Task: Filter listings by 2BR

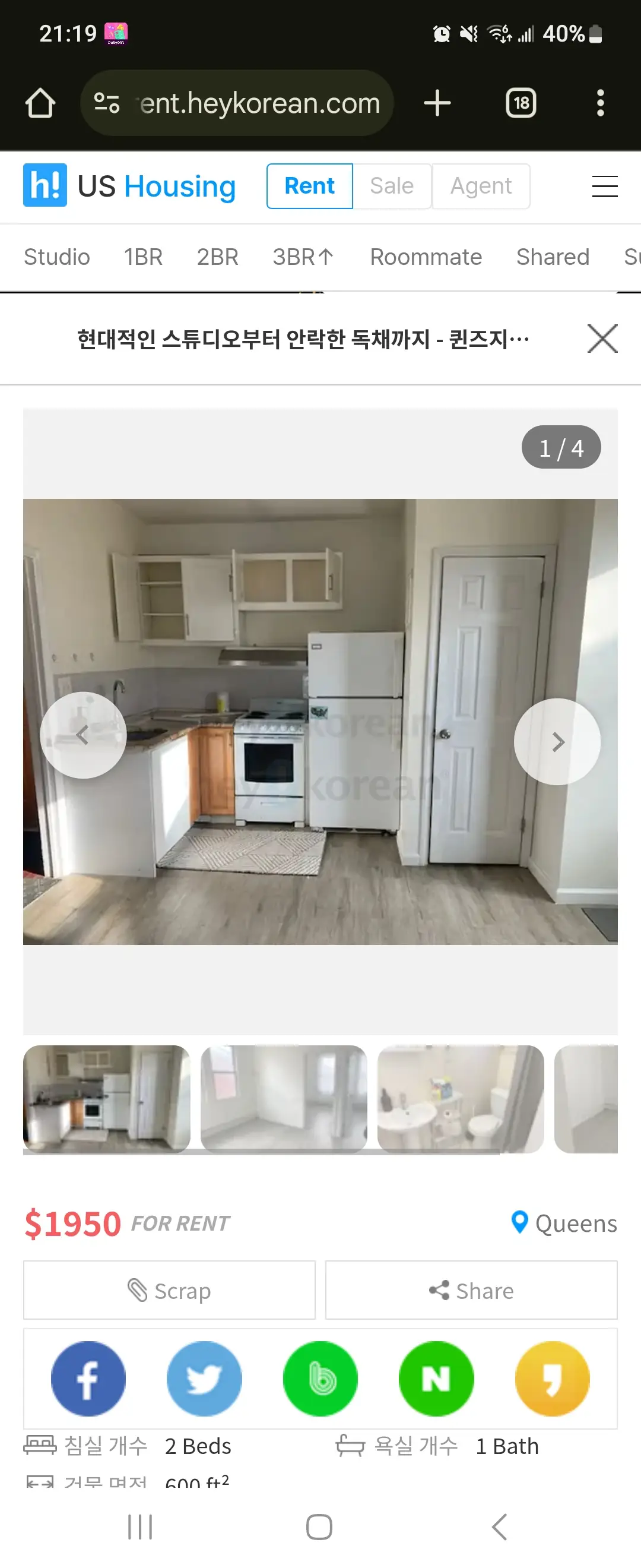Action: click(x=217, y=256)
